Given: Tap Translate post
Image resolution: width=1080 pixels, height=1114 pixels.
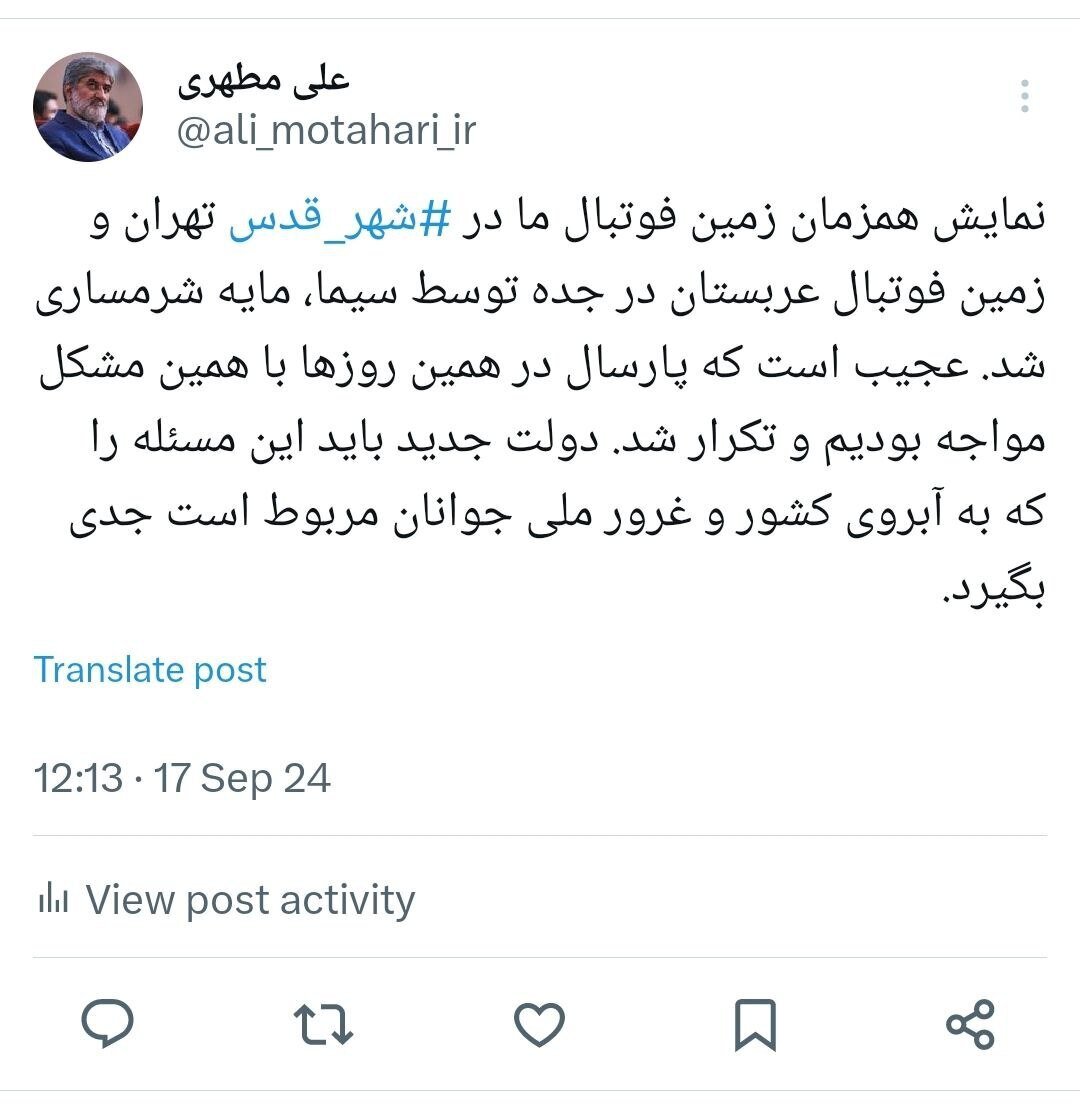Looking at the screenshot, I should (151, 669).
